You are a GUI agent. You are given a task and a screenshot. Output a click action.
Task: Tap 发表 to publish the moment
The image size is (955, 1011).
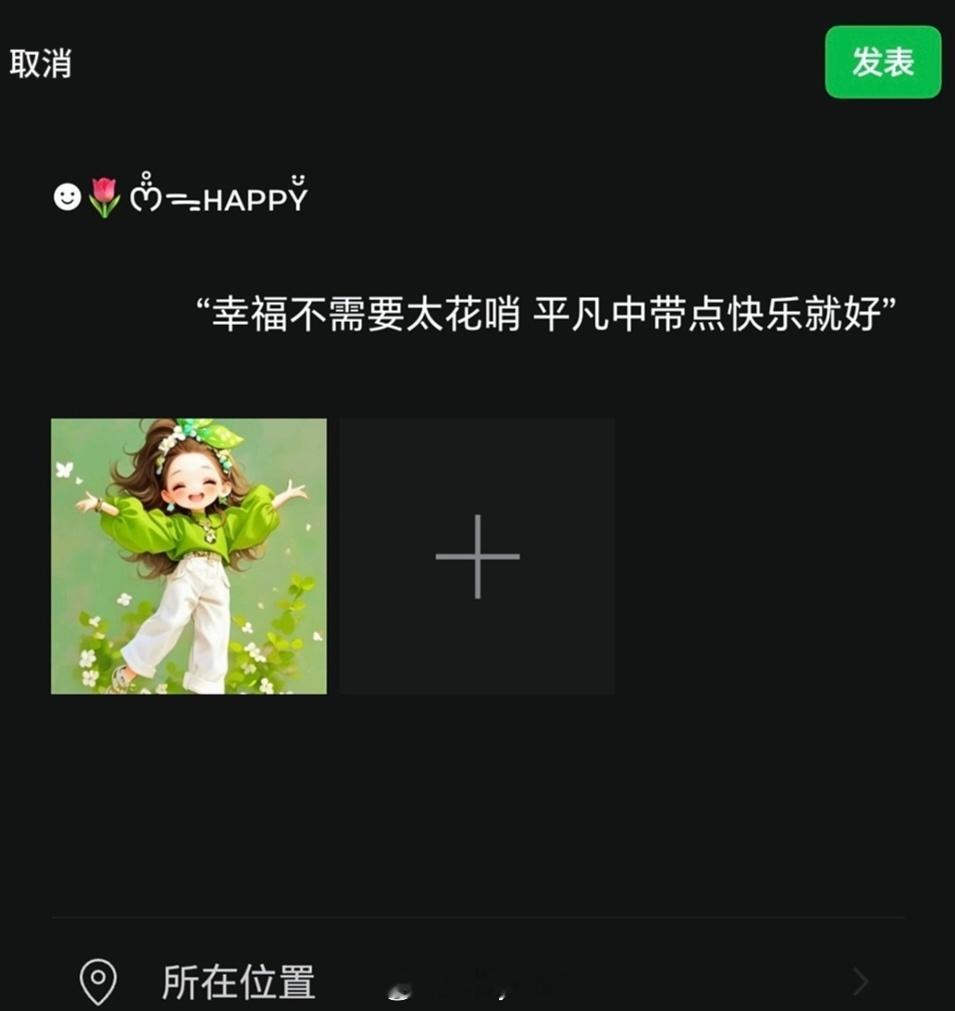click(882, 63)
